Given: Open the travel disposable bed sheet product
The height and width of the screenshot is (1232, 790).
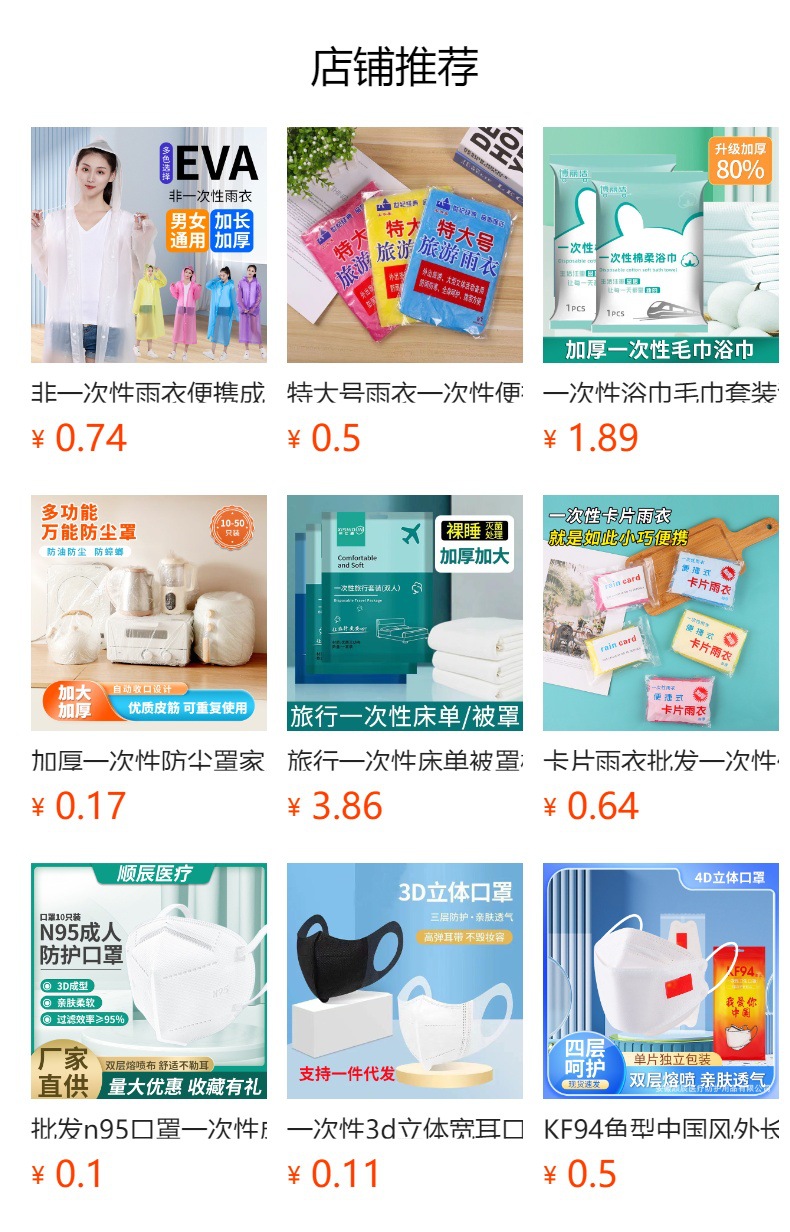Looking at the screenshot, I should [404, 613].
